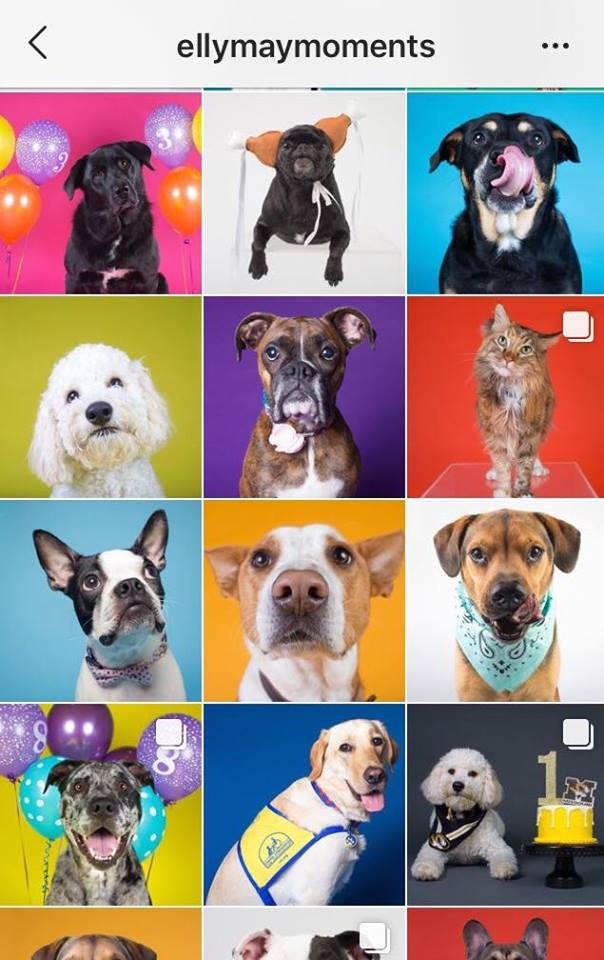604x960 pixels.
Task: View the Labrador in yellow vest post
Action: [304, 805]
